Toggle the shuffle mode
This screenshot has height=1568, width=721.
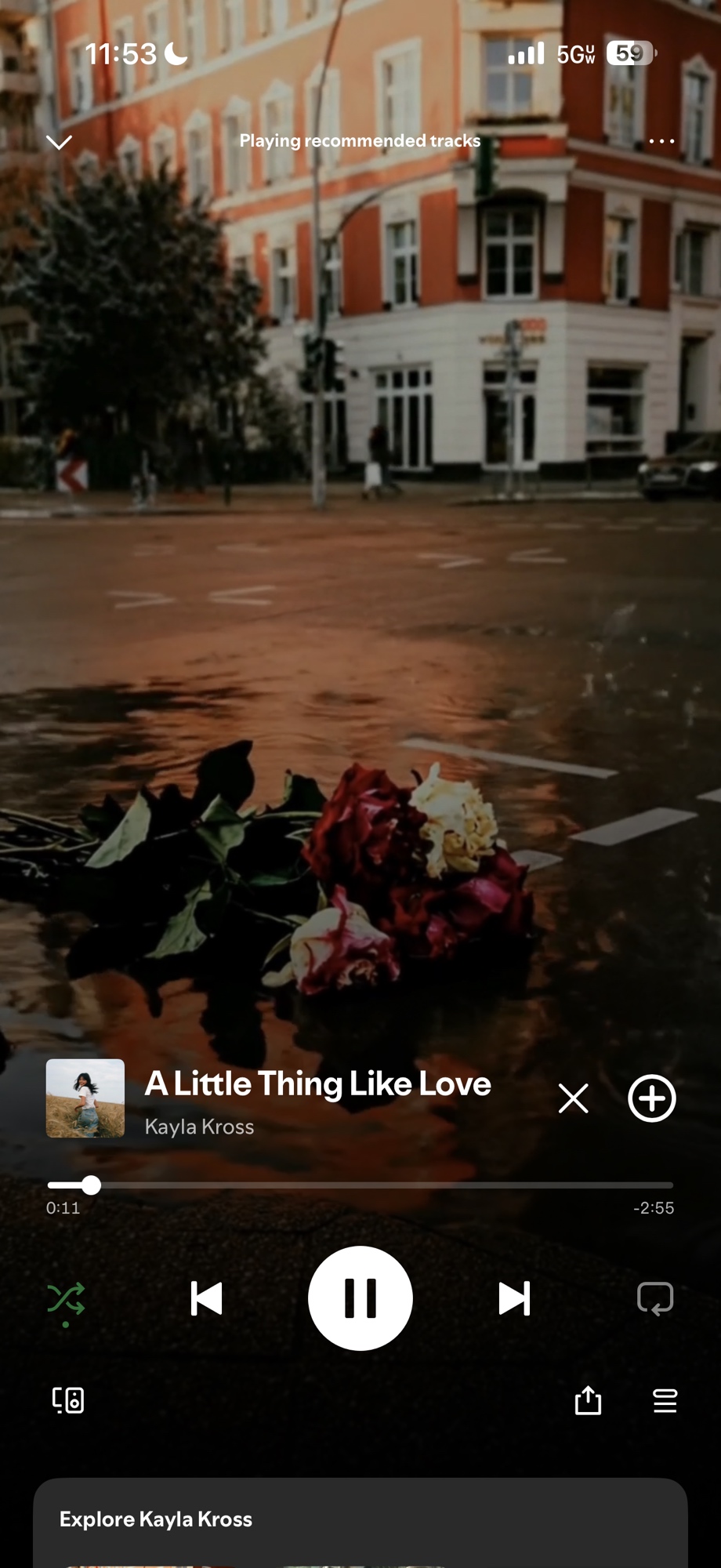pyautogui.click(x=66, y=1299)
